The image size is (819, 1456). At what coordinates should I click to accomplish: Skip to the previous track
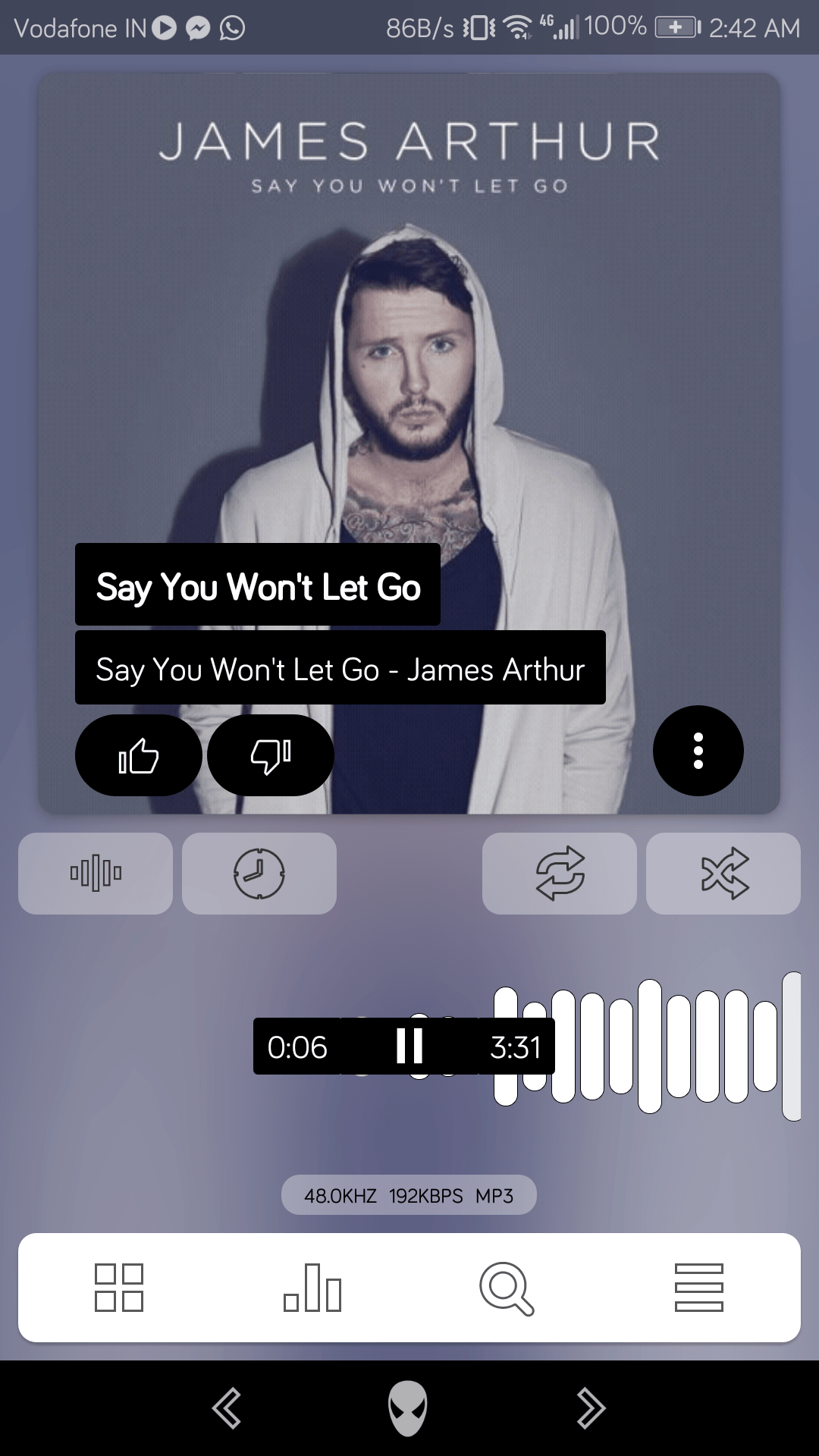[227, 1408]
